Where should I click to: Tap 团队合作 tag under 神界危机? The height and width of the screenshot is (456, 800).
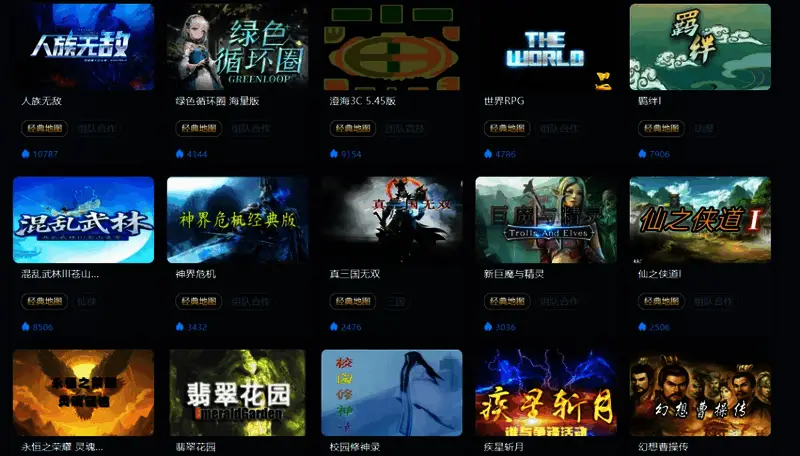pos(251,301)
